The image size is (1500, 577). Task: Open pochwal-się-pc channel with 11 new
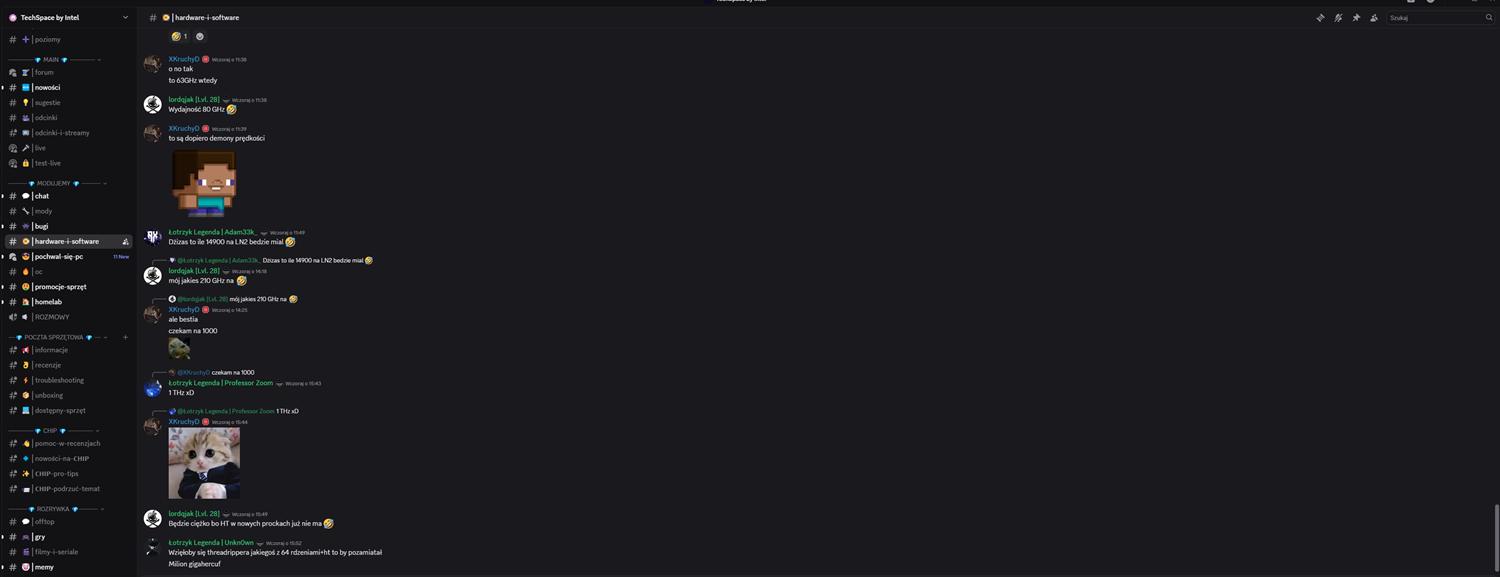point(58,257)
